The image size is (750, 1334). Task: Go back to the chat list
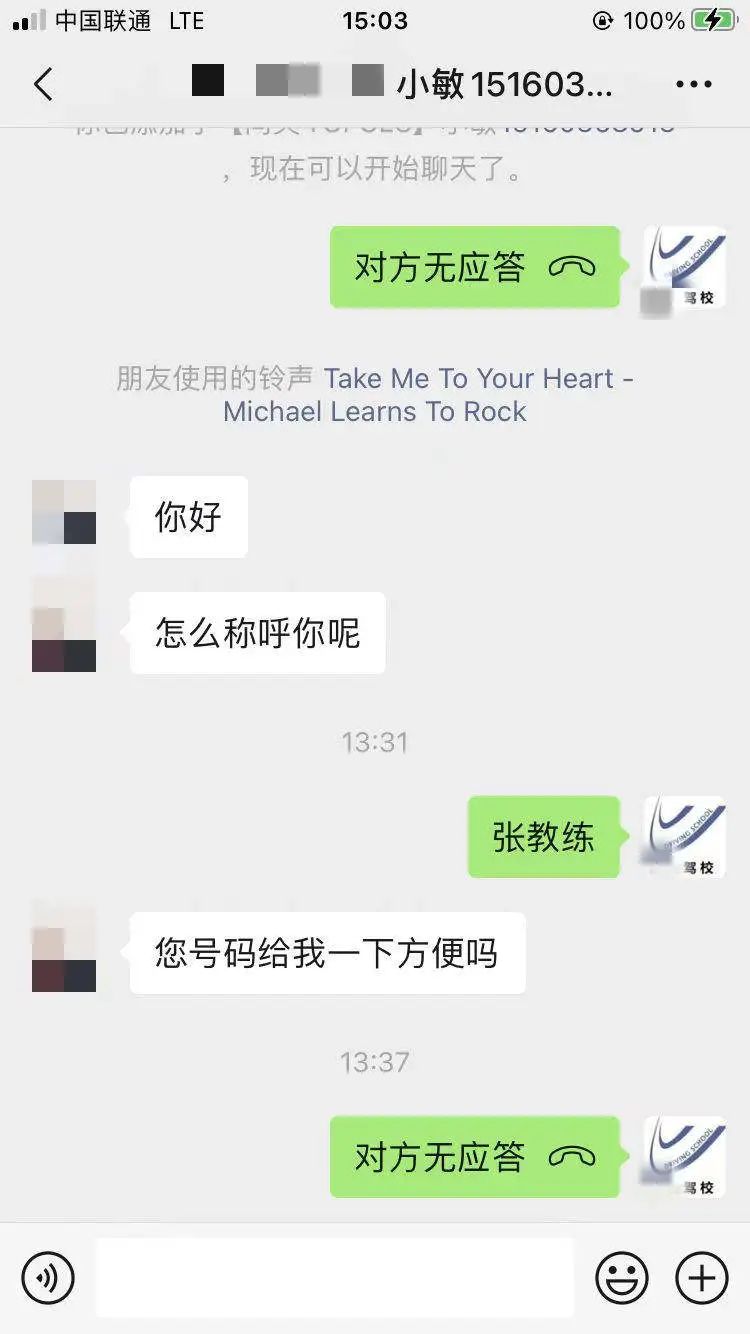click(x=42, y=85)
